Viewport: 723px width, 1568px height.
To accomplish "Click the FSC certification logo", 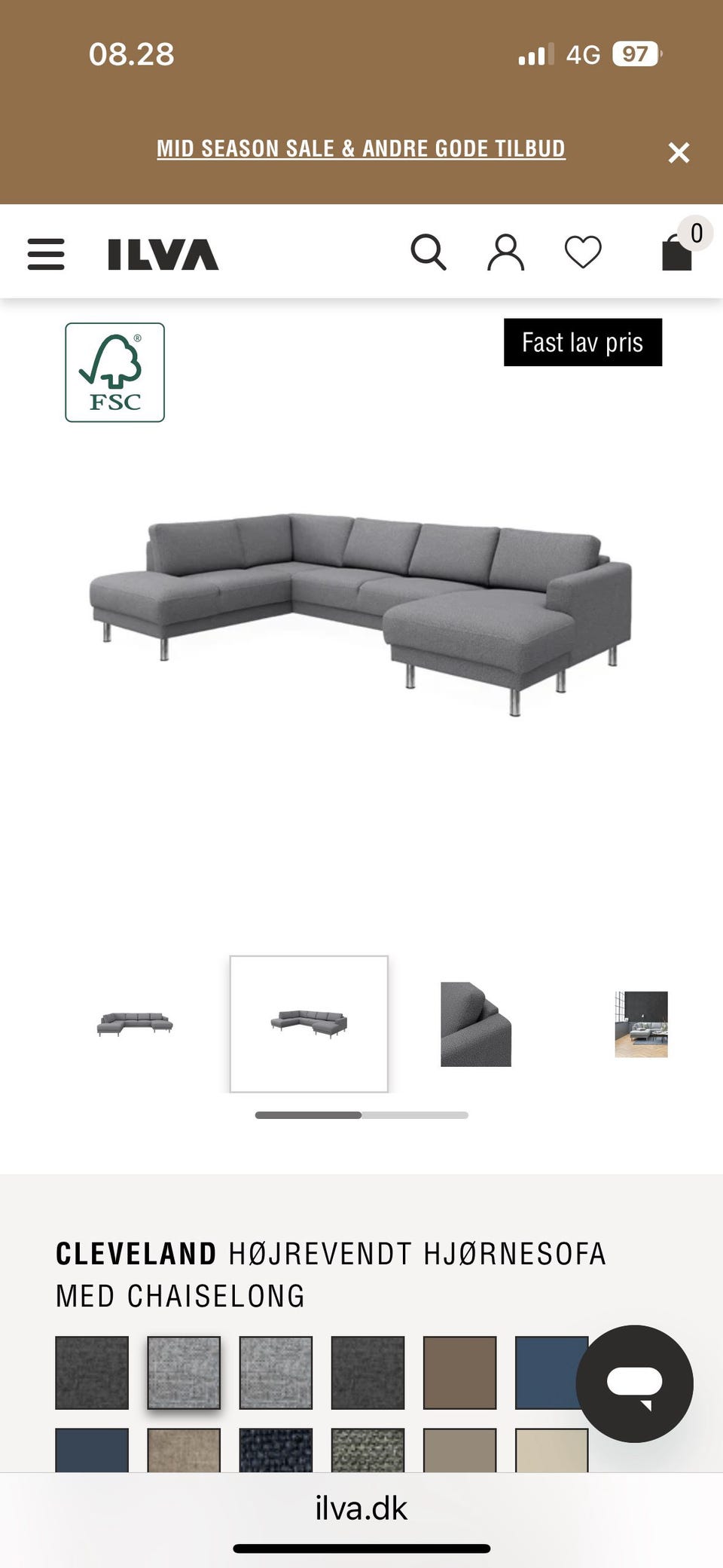I will [x=114, y=371].
